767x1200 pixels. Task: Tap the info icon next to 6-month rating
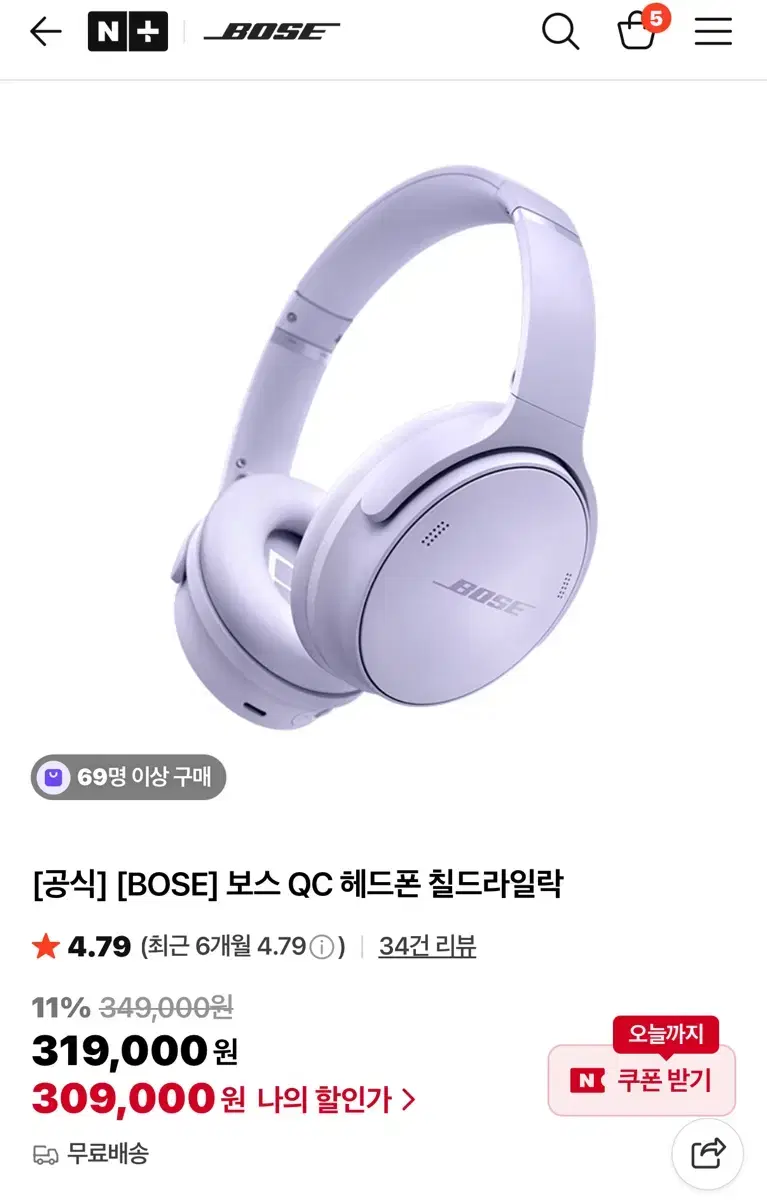pos(320,944)
